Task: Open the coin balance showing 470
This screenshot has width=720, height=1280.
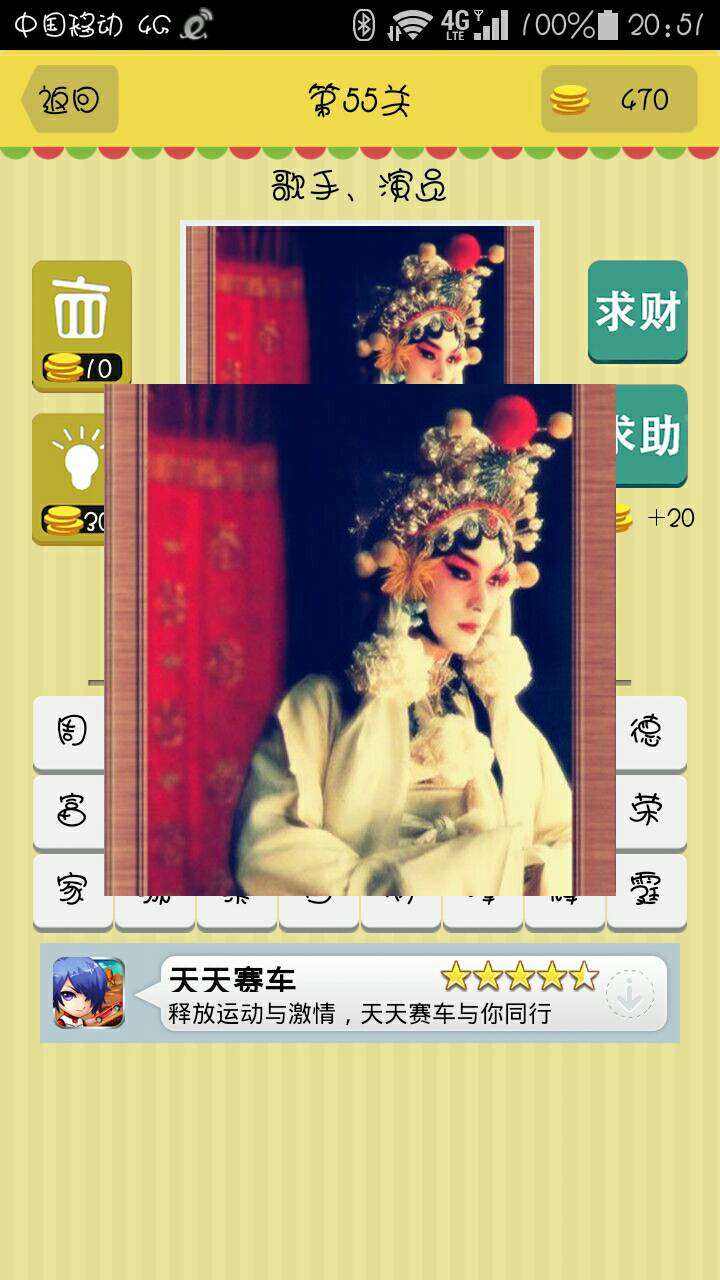Action: [618, 99]
